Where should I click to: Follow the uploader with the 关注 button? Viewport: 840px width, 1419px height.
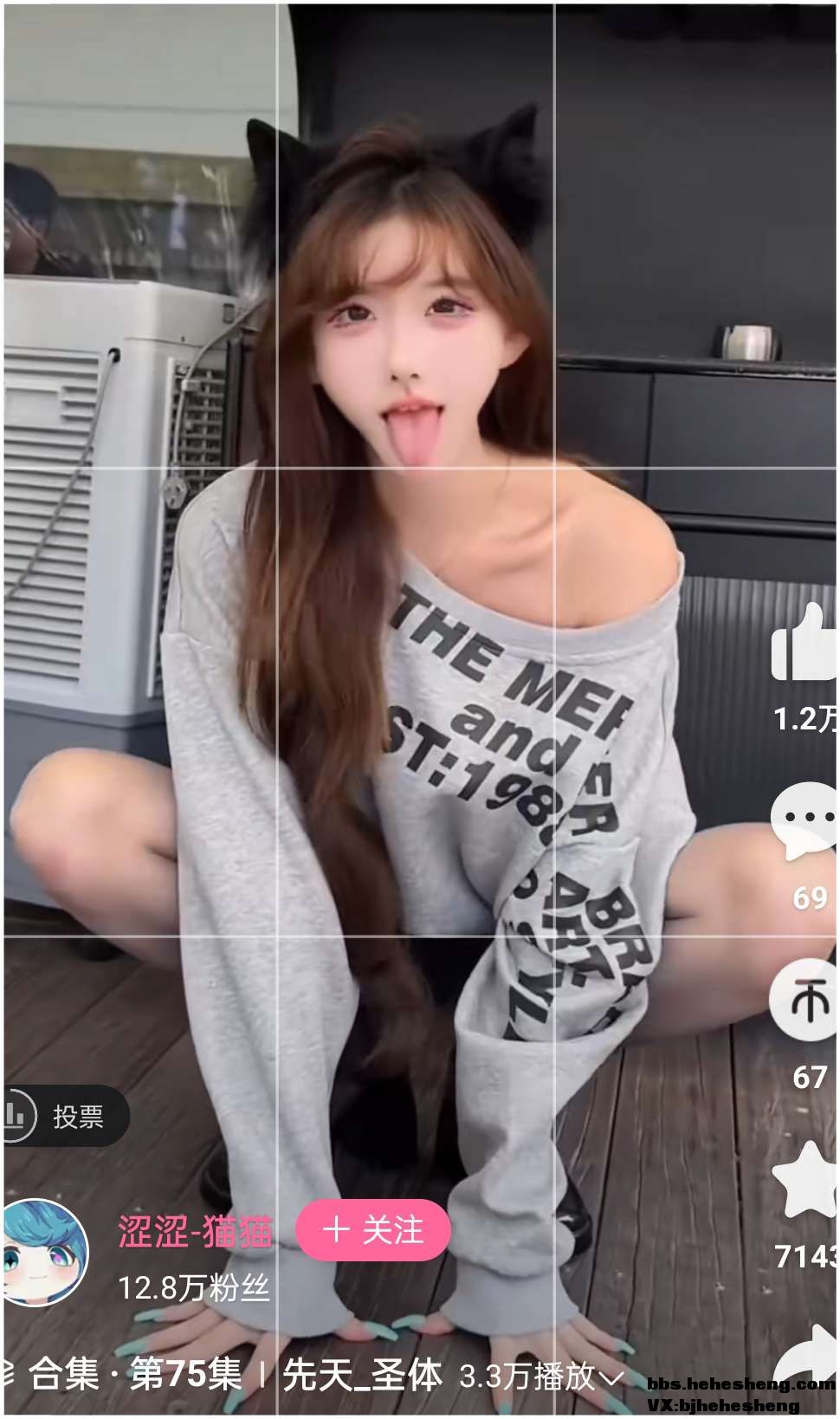pyautogui.click(x=373, y=1230)
